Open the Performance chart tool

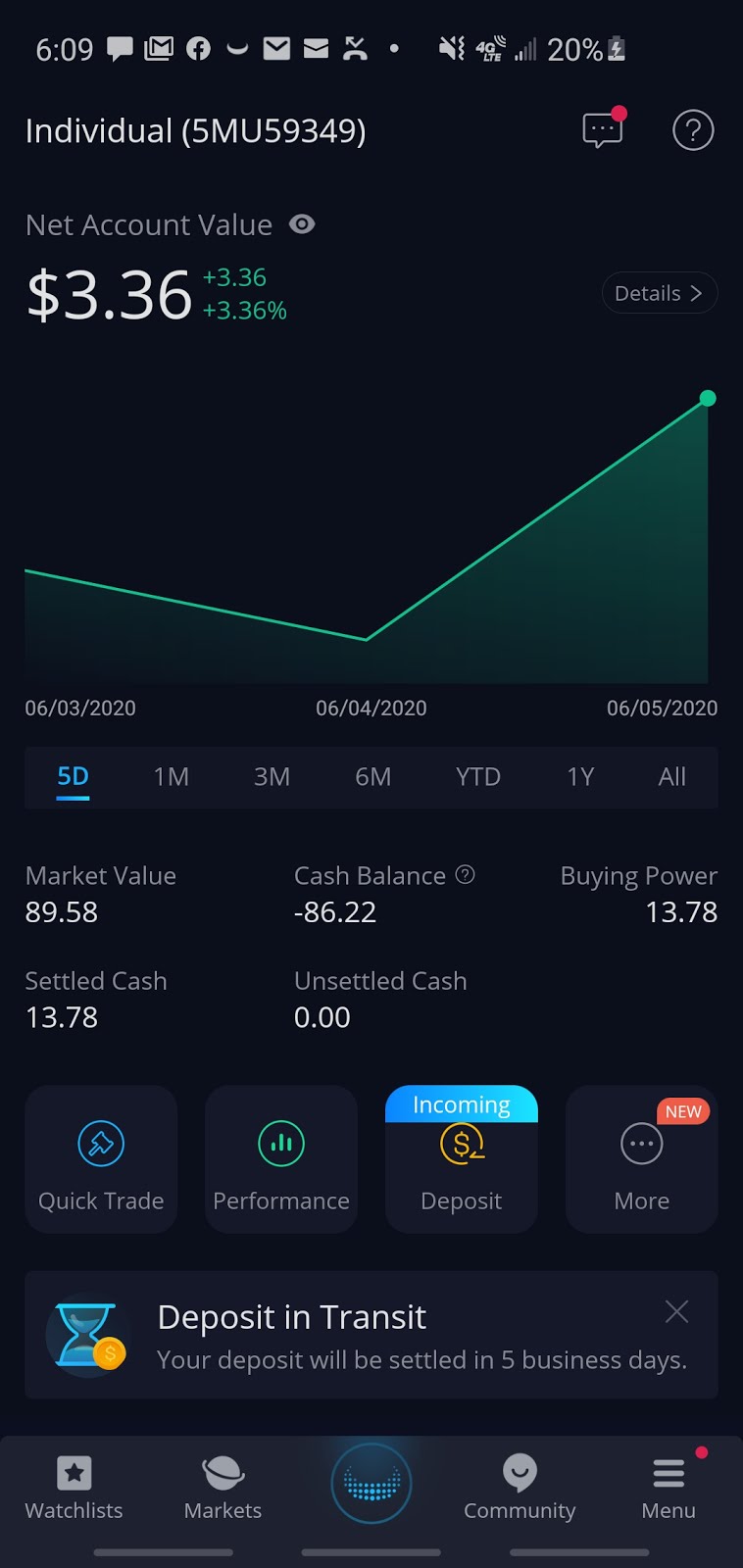pos(280,1159)
